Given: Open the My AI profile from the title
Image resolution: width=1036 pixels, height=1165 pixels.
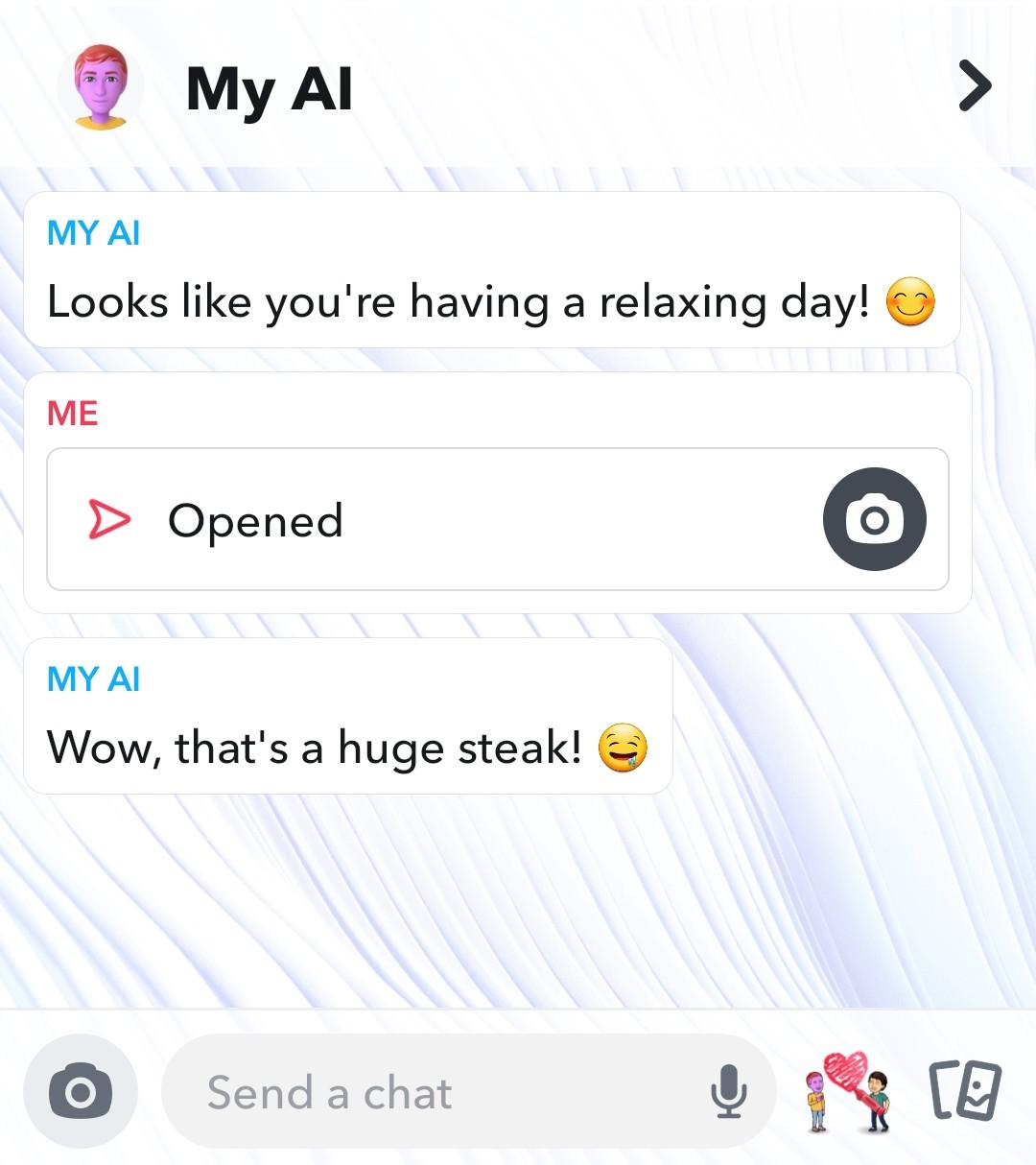Looking at the screenshot, I should point(267,89).
